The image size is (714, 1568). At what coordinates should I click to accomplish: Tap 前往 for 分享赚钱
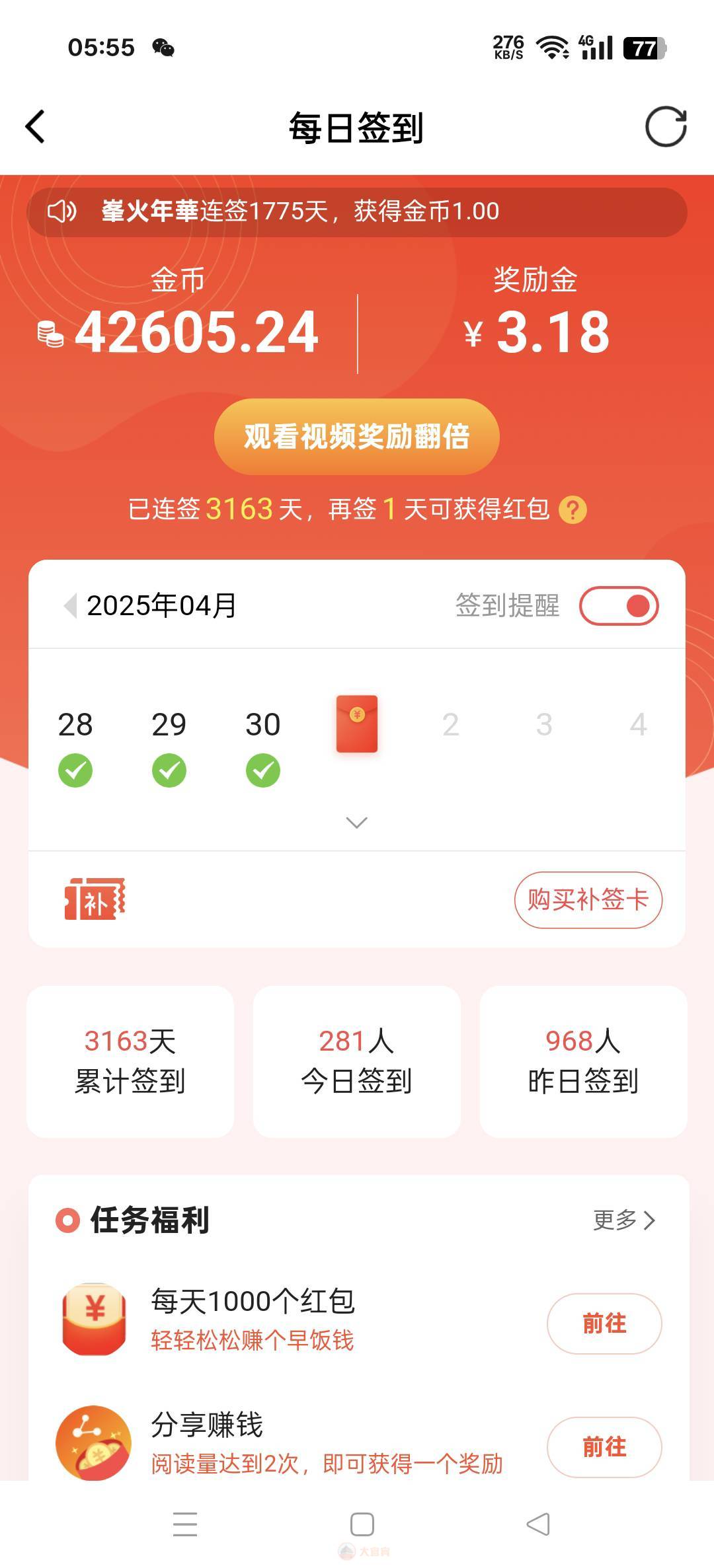pyautogui.click(x=604, y=1446)
